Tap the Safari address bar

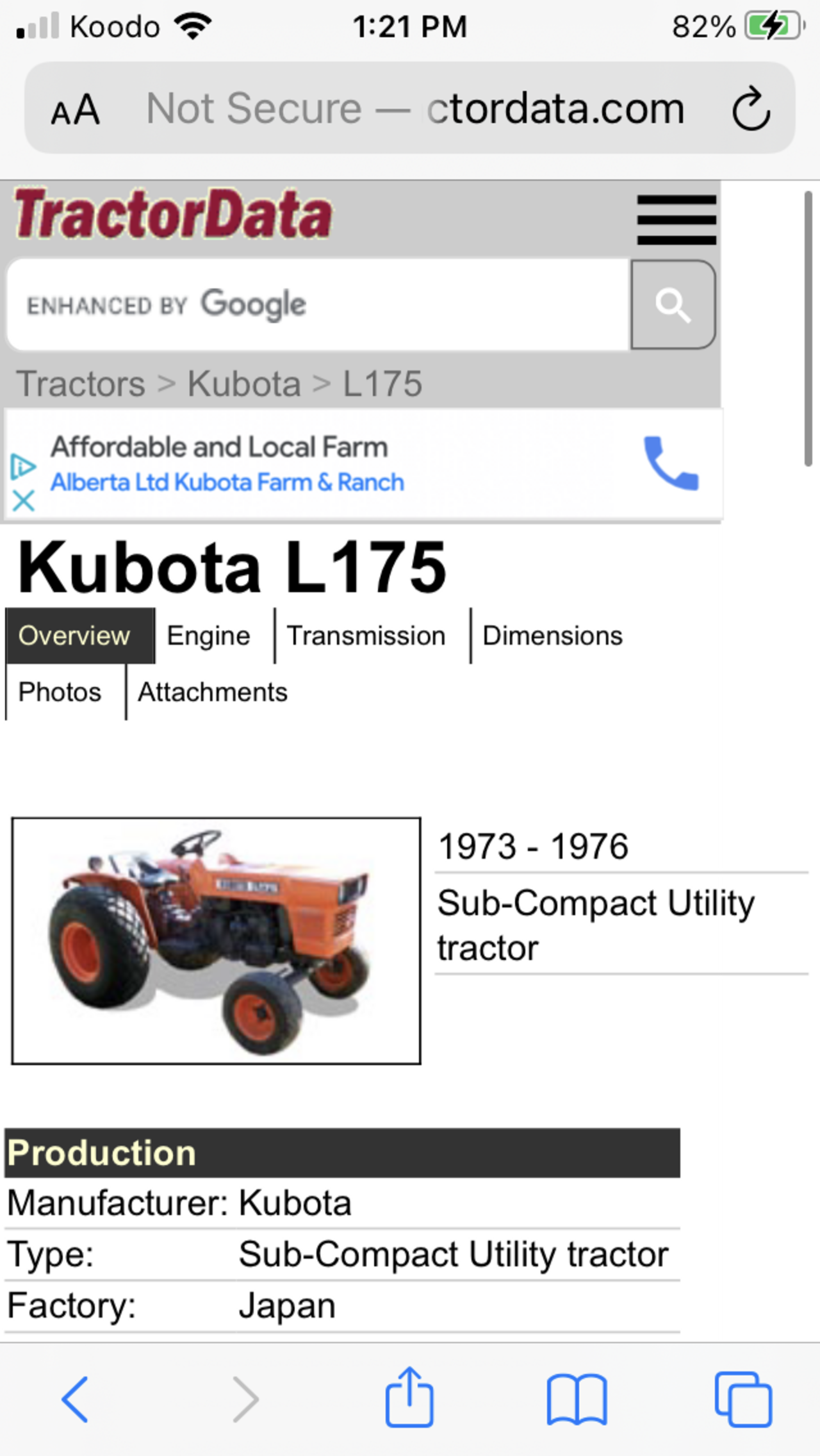[415, 108]
